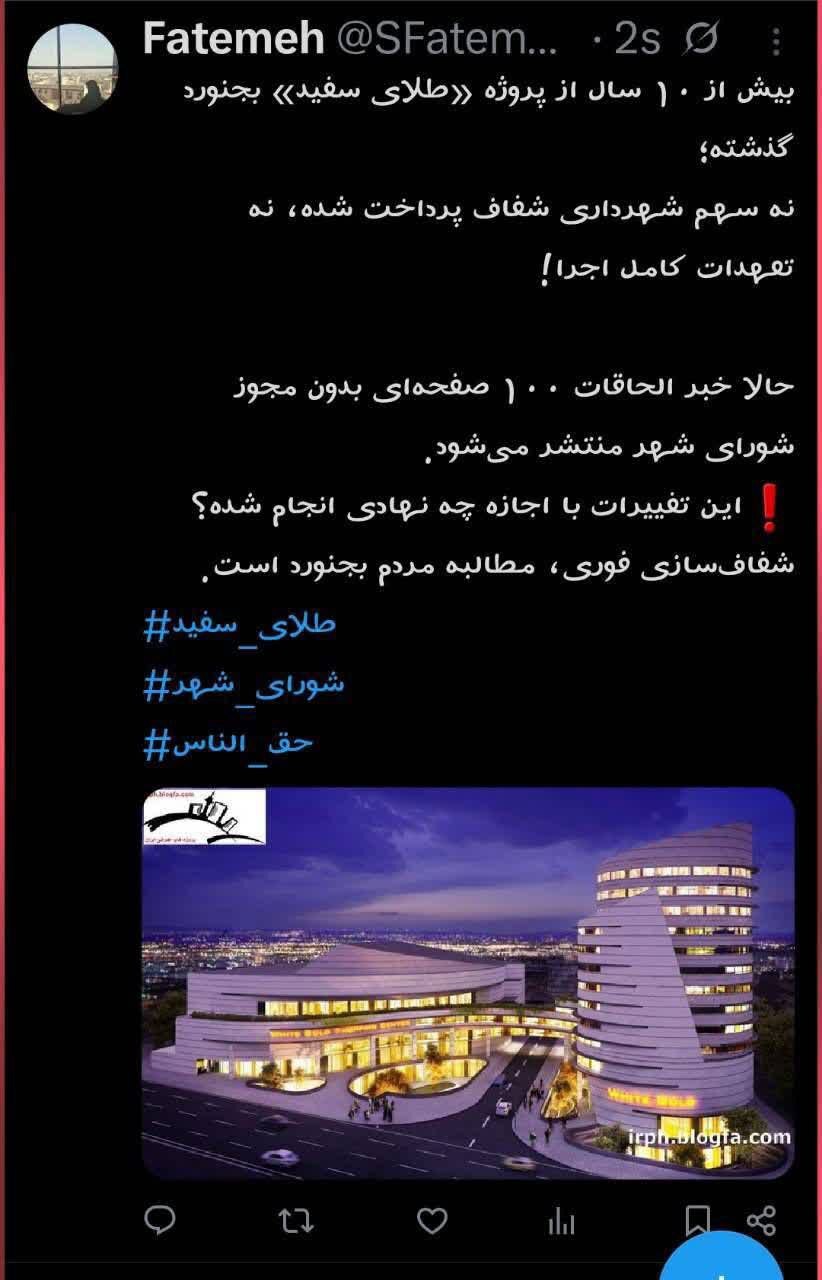
Task: View tweet analytics
Action: point(562,1221)
